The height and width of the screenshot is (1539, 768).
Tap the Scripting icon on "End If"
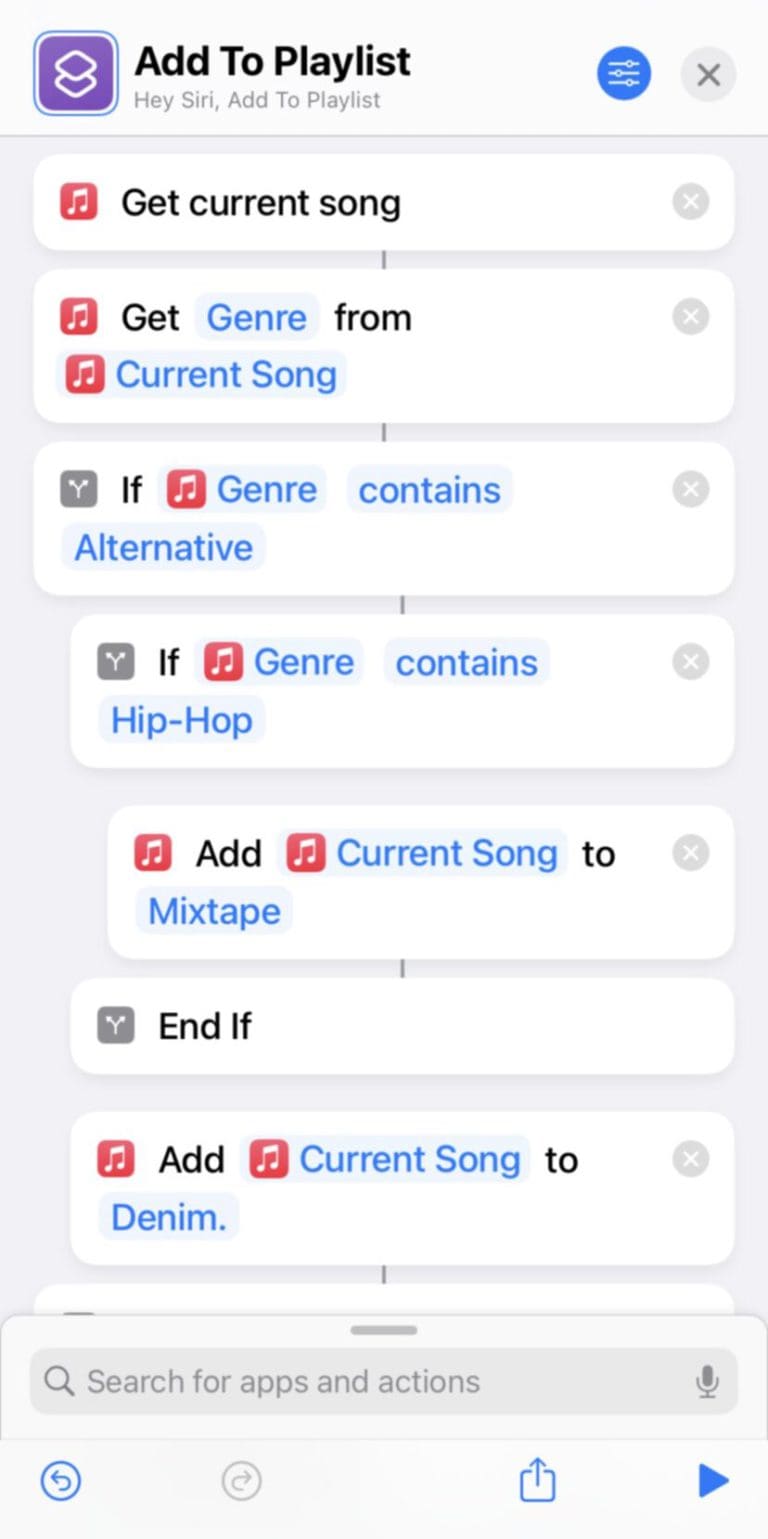[x=114, y=1025]
